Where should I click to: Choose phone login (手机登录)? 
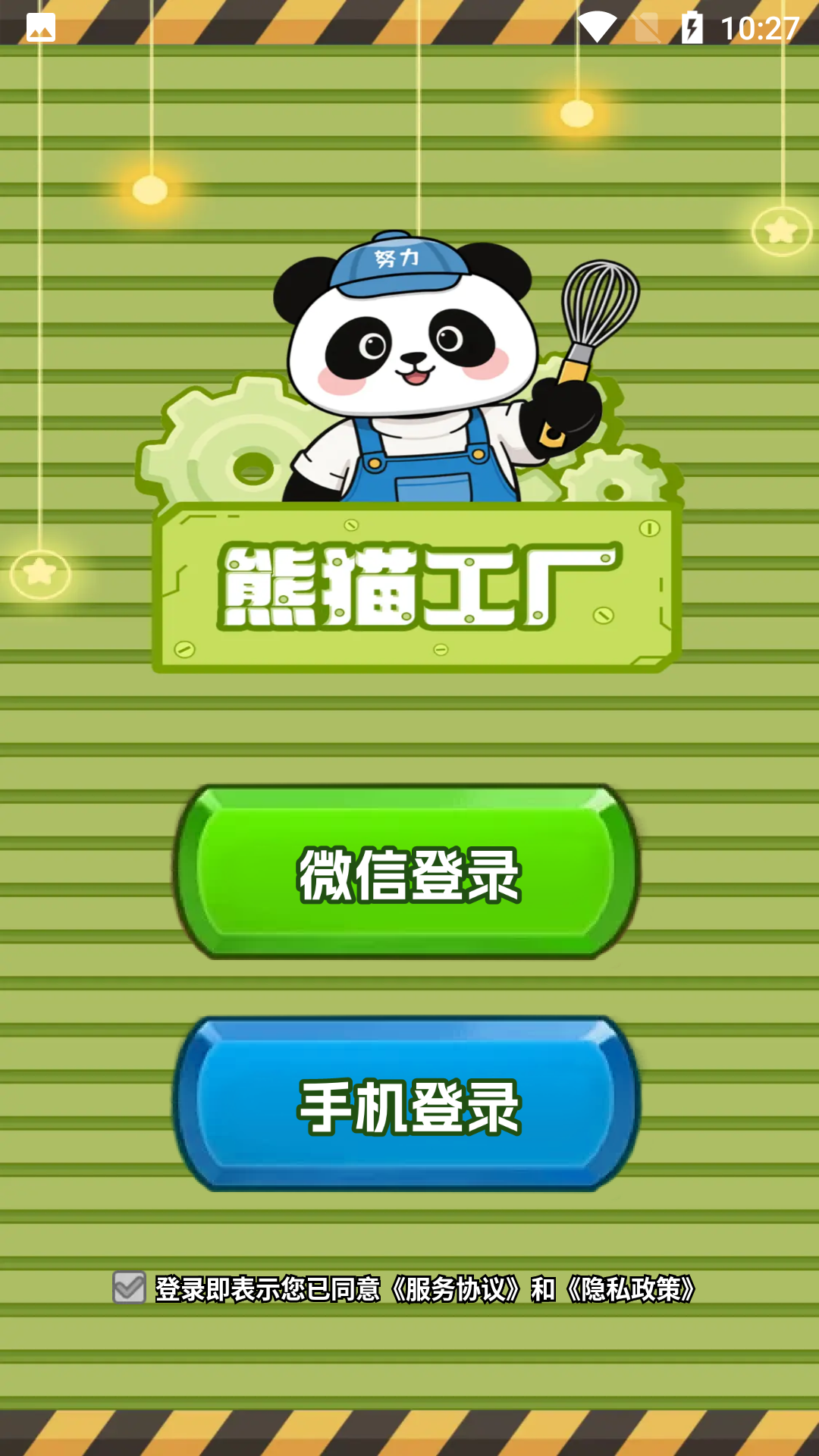pyautogui.click(x=408, y=1105)
